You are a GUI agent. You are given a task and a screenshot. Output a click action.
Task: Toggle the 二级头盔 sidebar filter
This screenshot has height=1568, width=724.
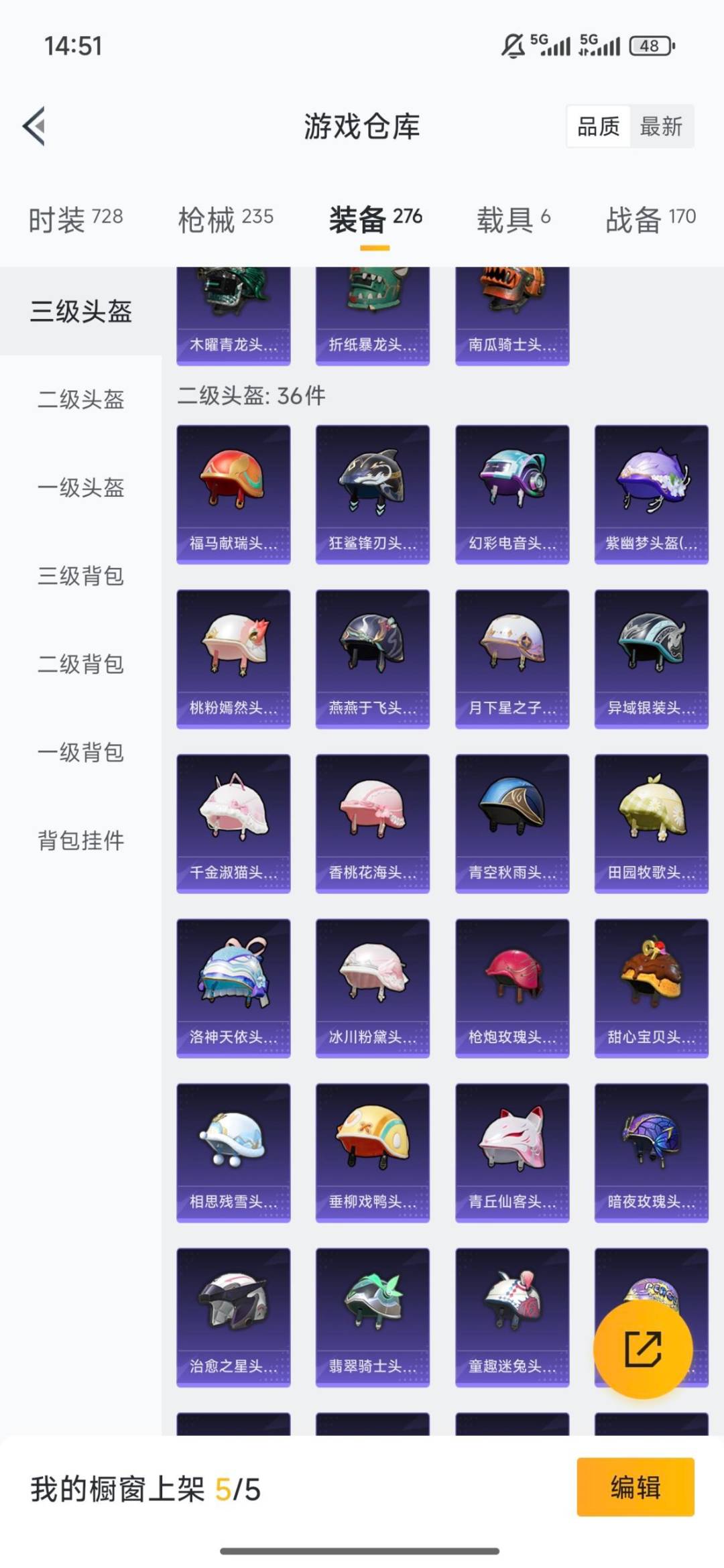coord(79,401)
